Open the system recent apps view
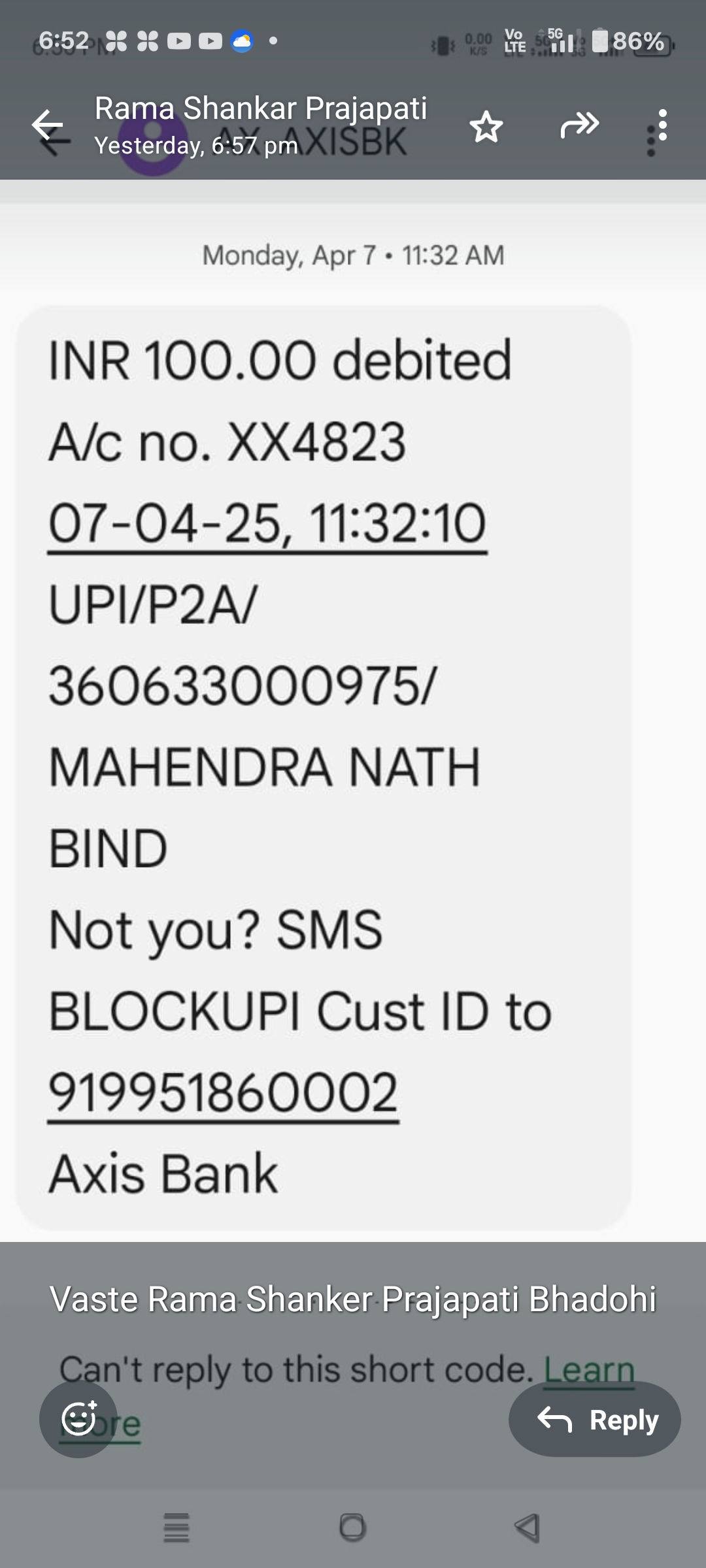Screen dimensions: 706x1568 (176, 1527)
